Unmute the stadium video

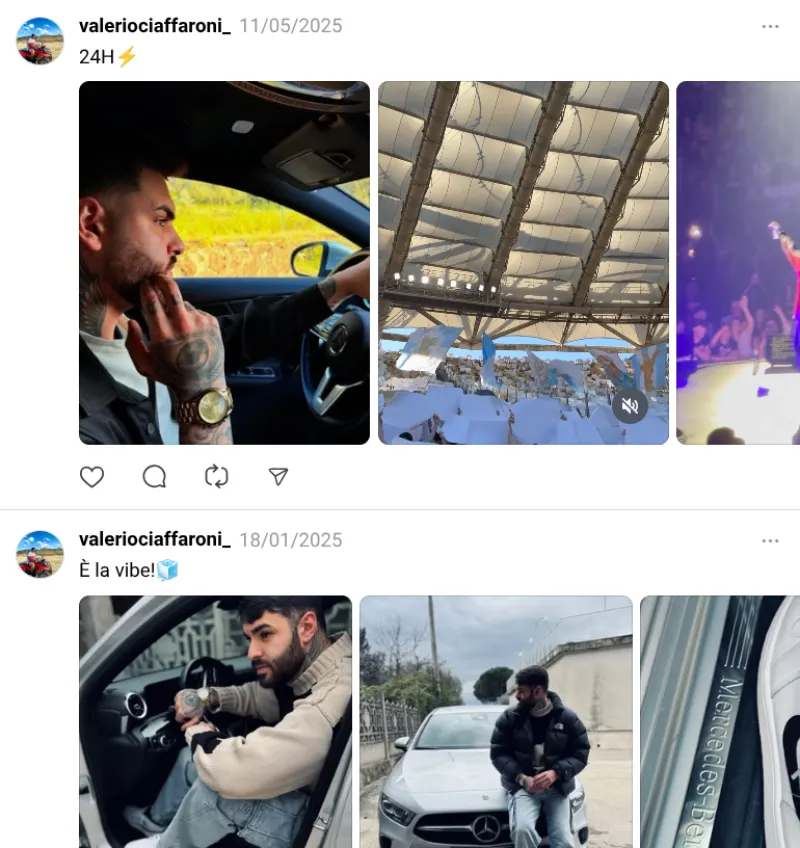(x=629, y=405)
